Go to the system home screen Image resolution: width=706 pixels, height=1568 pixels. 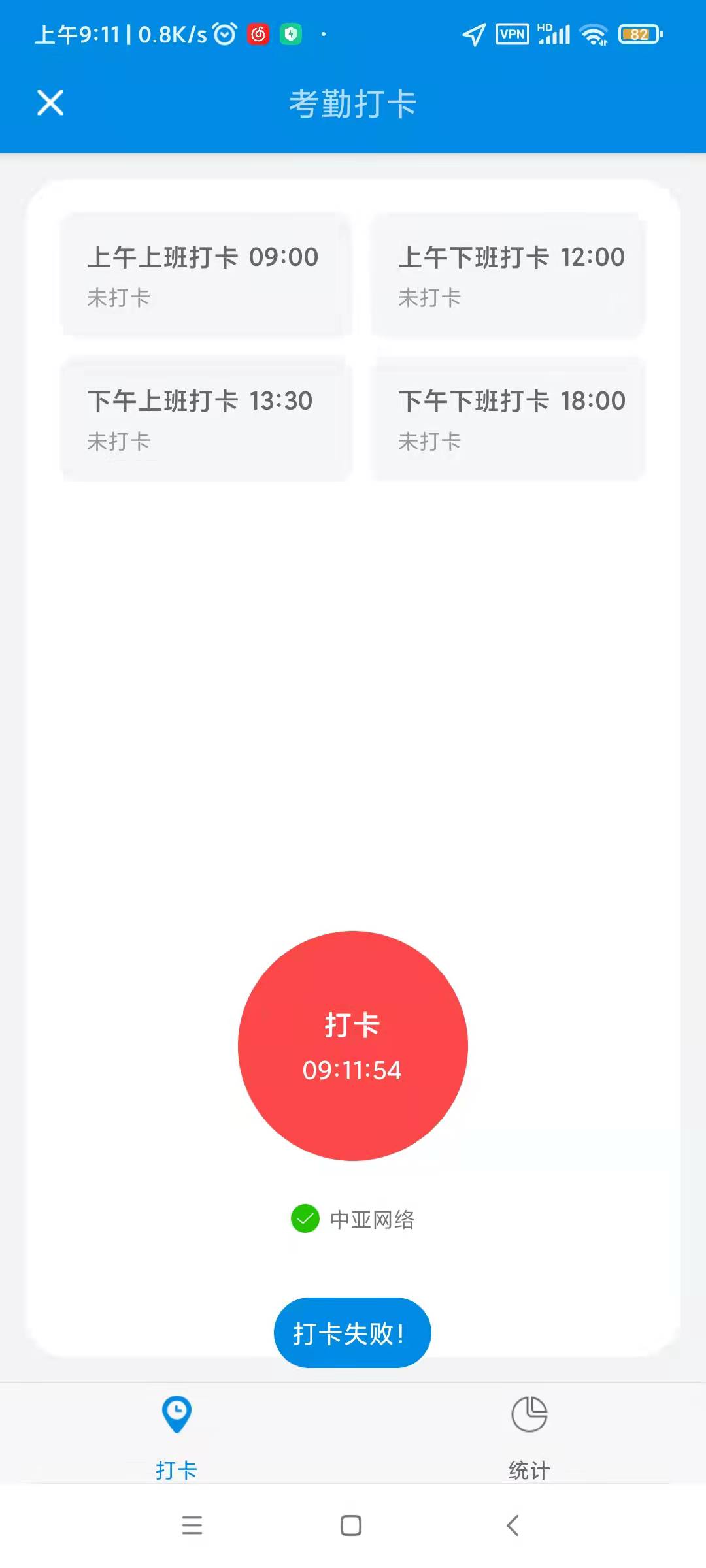[x=351, y=1526]
